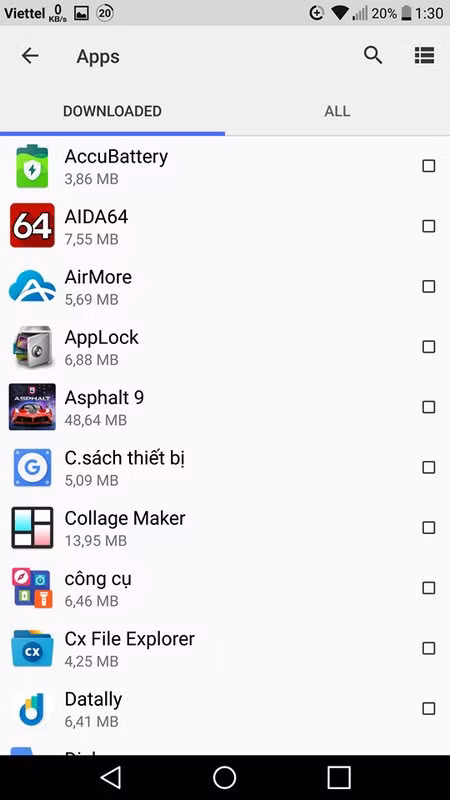Open the công cụ app entry

[225, 588]
